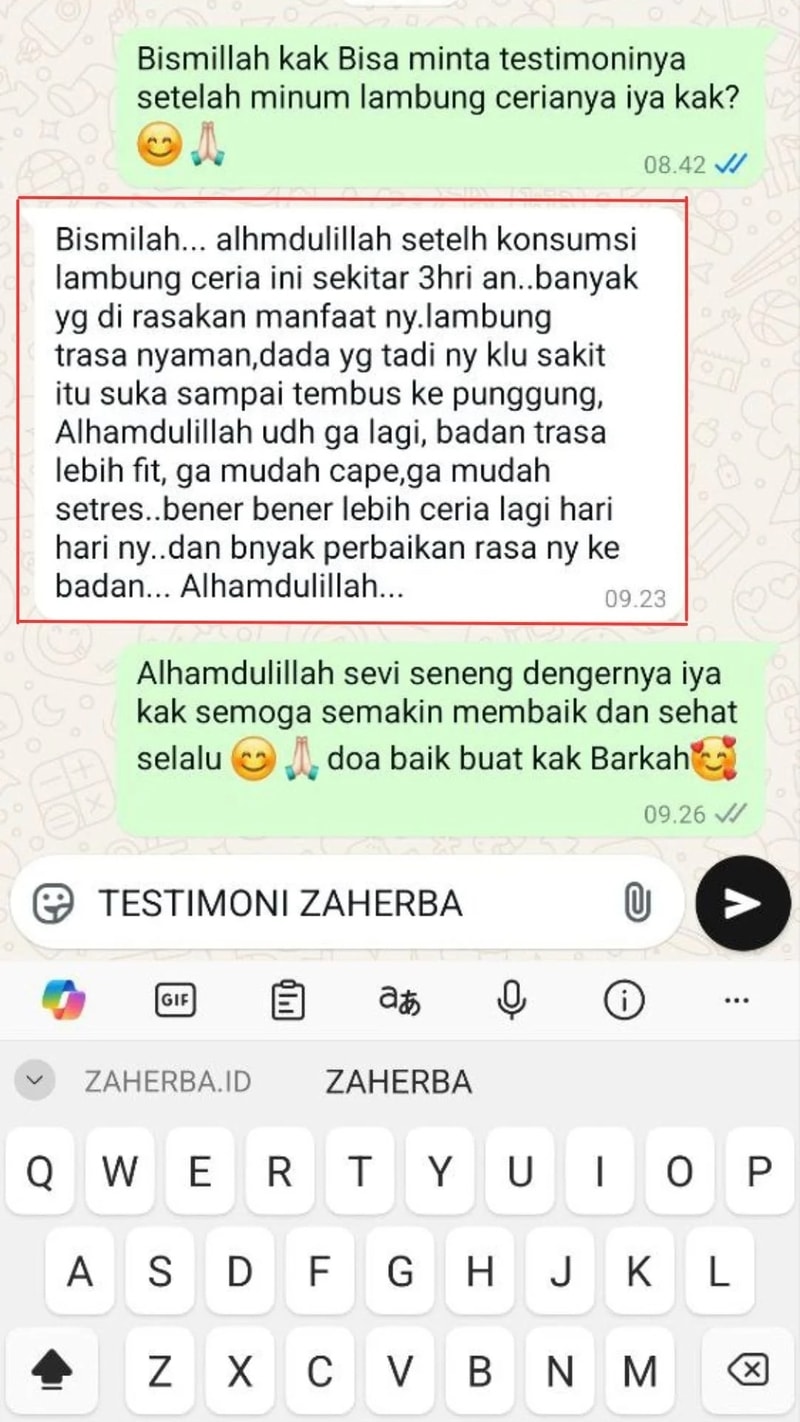
Task: Open the keyboard clipboard
Action: pos(288,1000)
